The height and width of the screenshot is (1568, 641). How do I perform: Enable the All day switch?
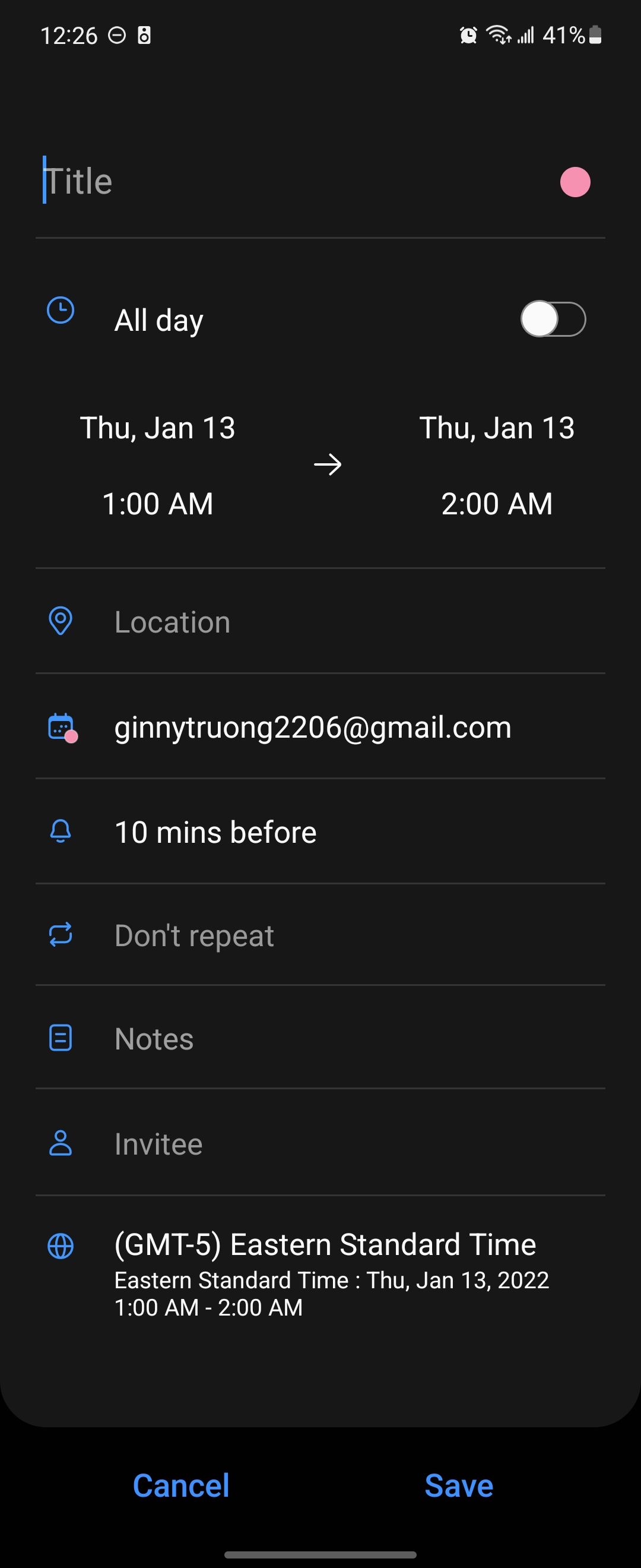[x=553, y=320]
